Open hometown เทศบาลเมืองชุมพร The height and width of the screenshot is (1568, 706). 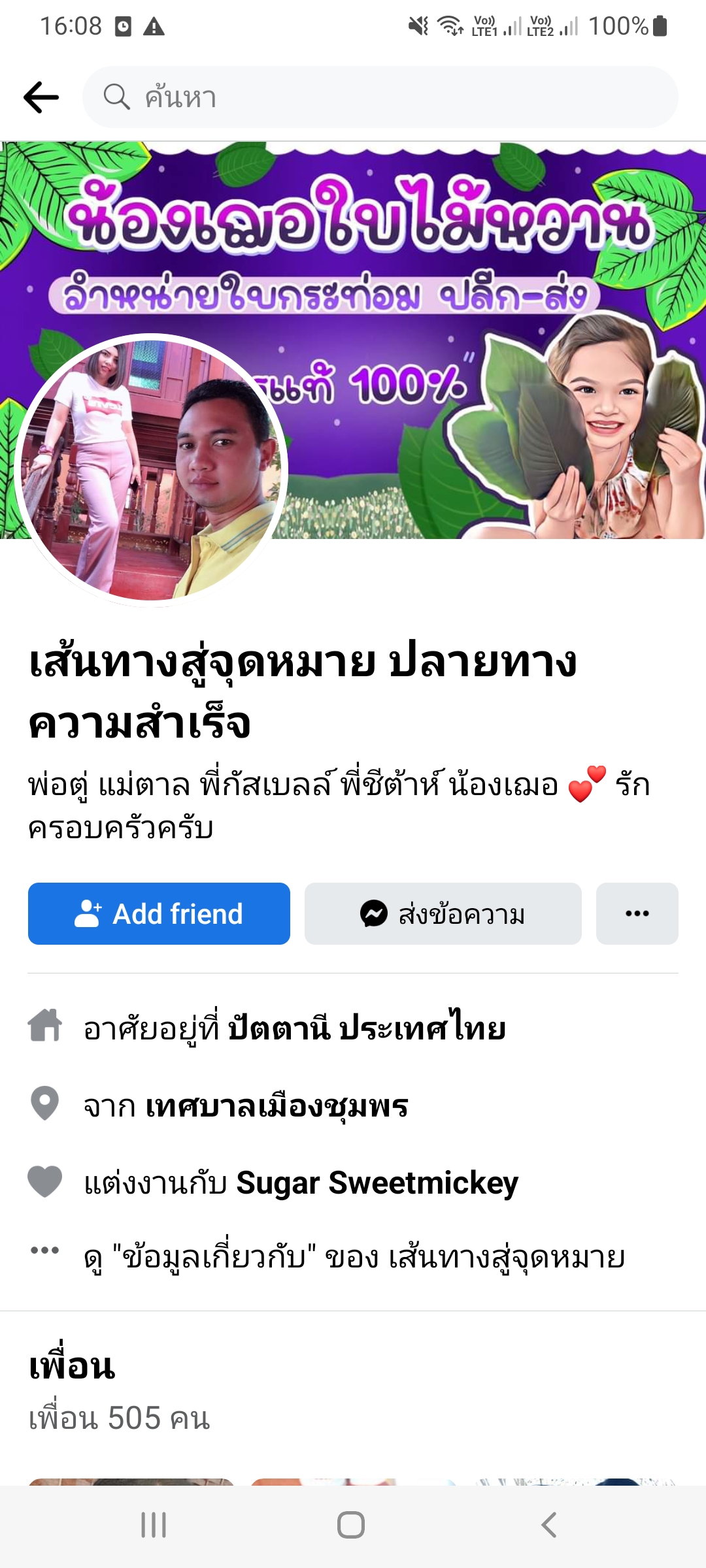click(x=277, y=1105)
